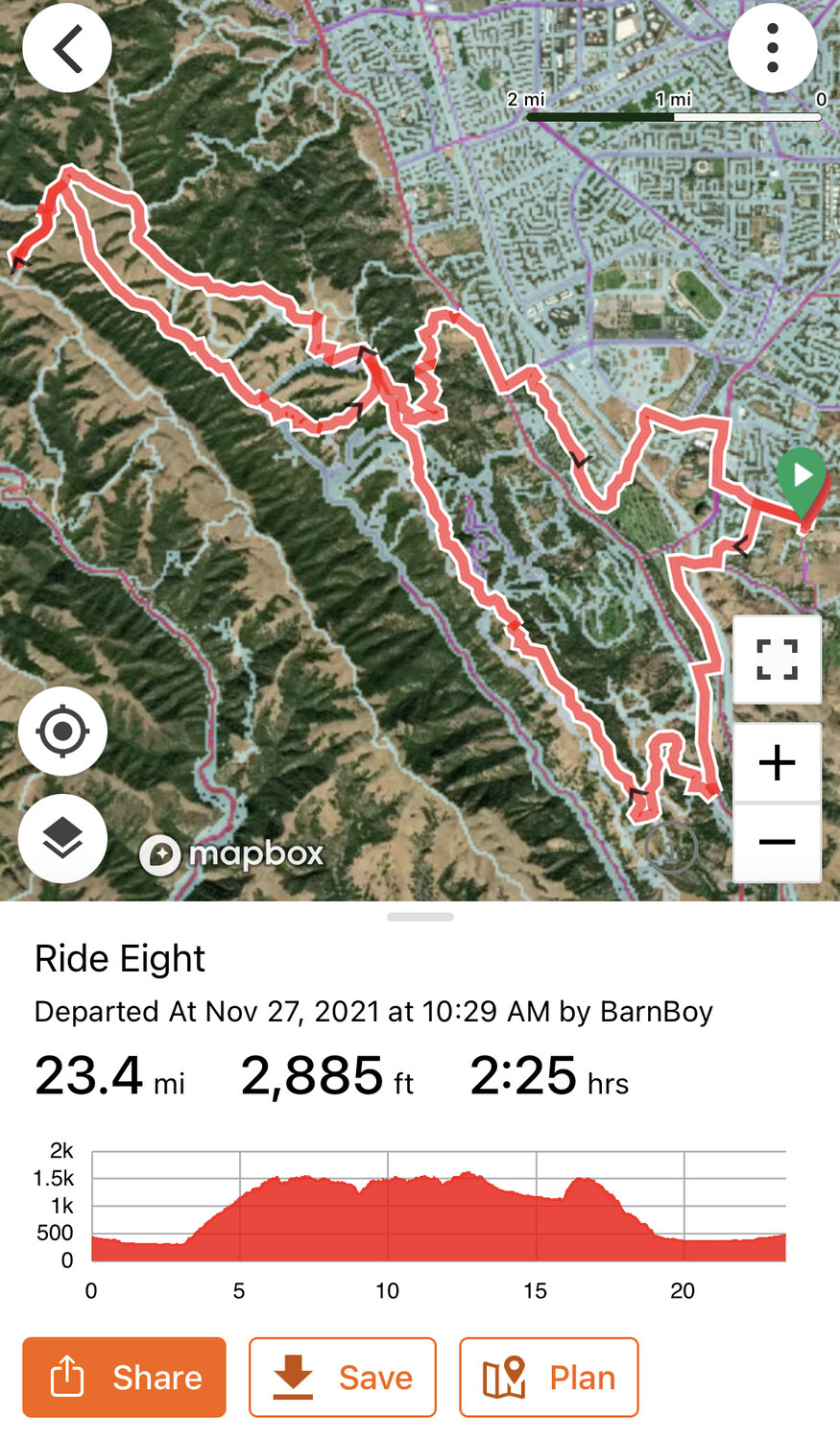The image size is (840, 1440).
Task: Save this ride for offline use
Action: tap(343, 1377)
